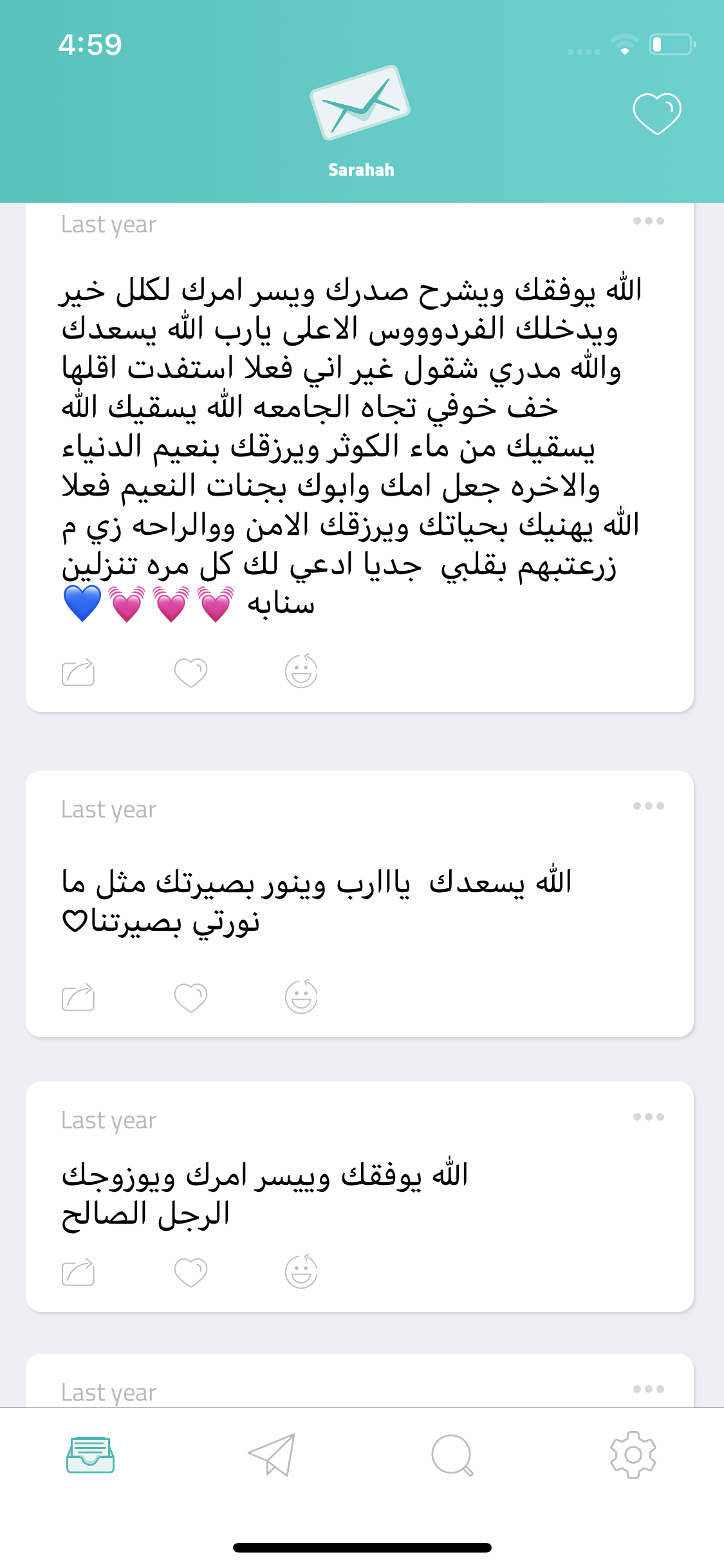Like the message mentioning بصيرتنا
724x1568 pixels.
coord(190,997)
